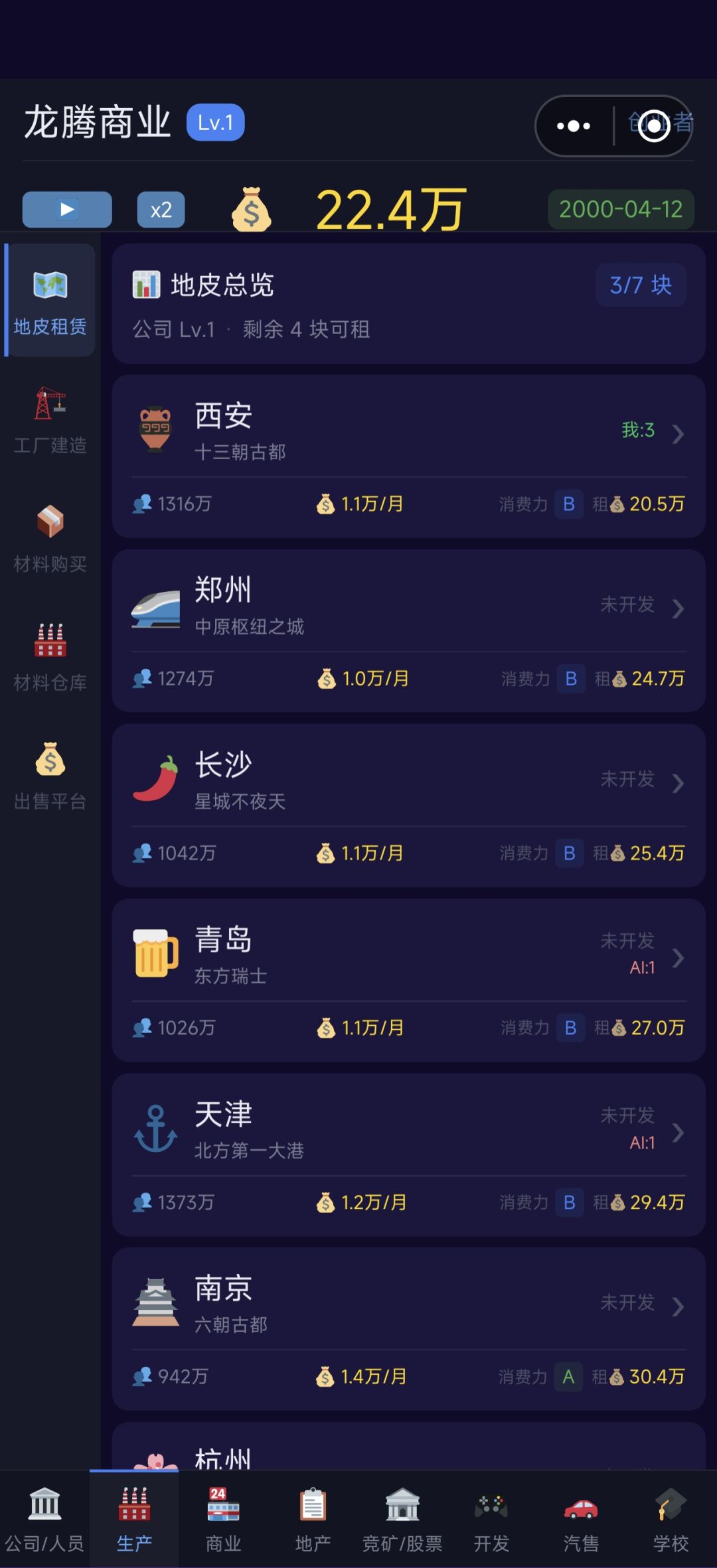The height and width of the screenshot is (1568, 717).
Task: Tap the play button to resume time
Action: pyautogui.click(x=67, y=210)
